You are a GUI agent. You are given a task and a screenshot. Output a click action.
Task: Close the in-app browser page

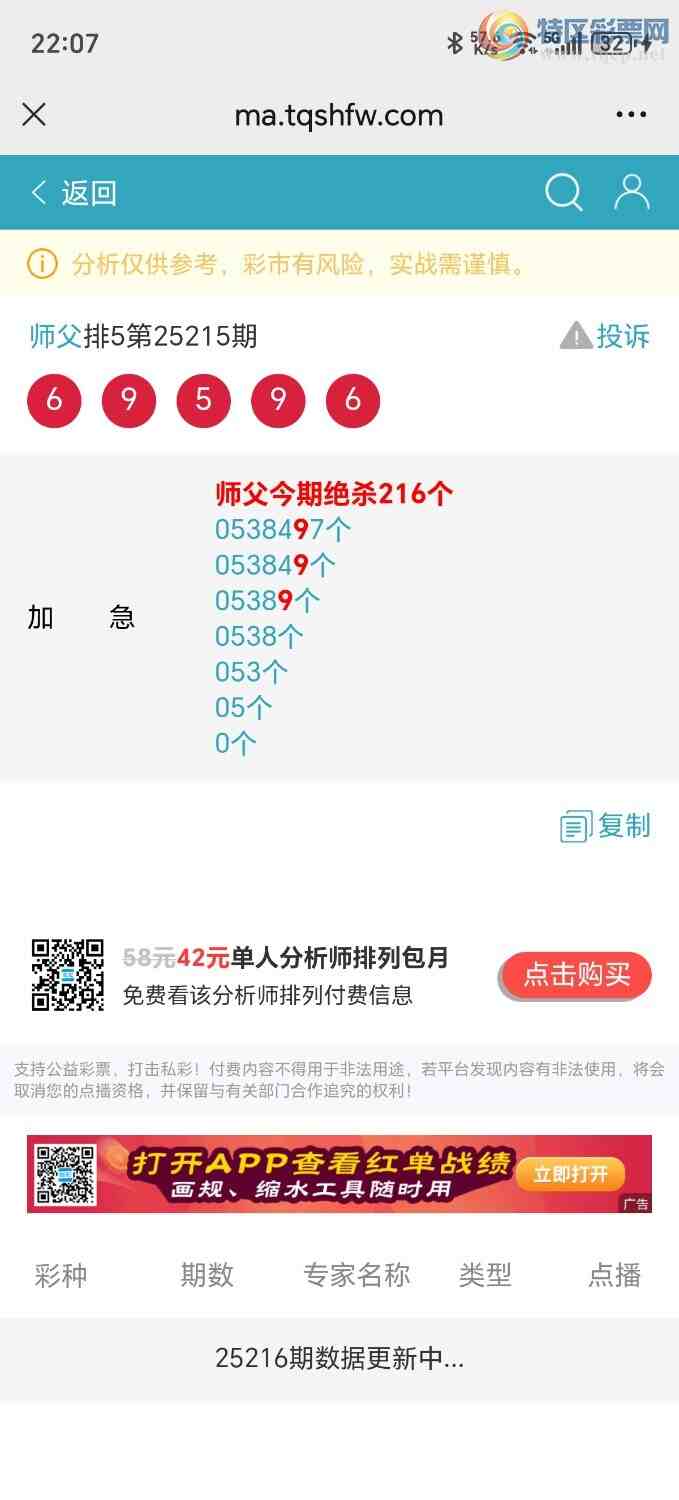click(34, 115)
